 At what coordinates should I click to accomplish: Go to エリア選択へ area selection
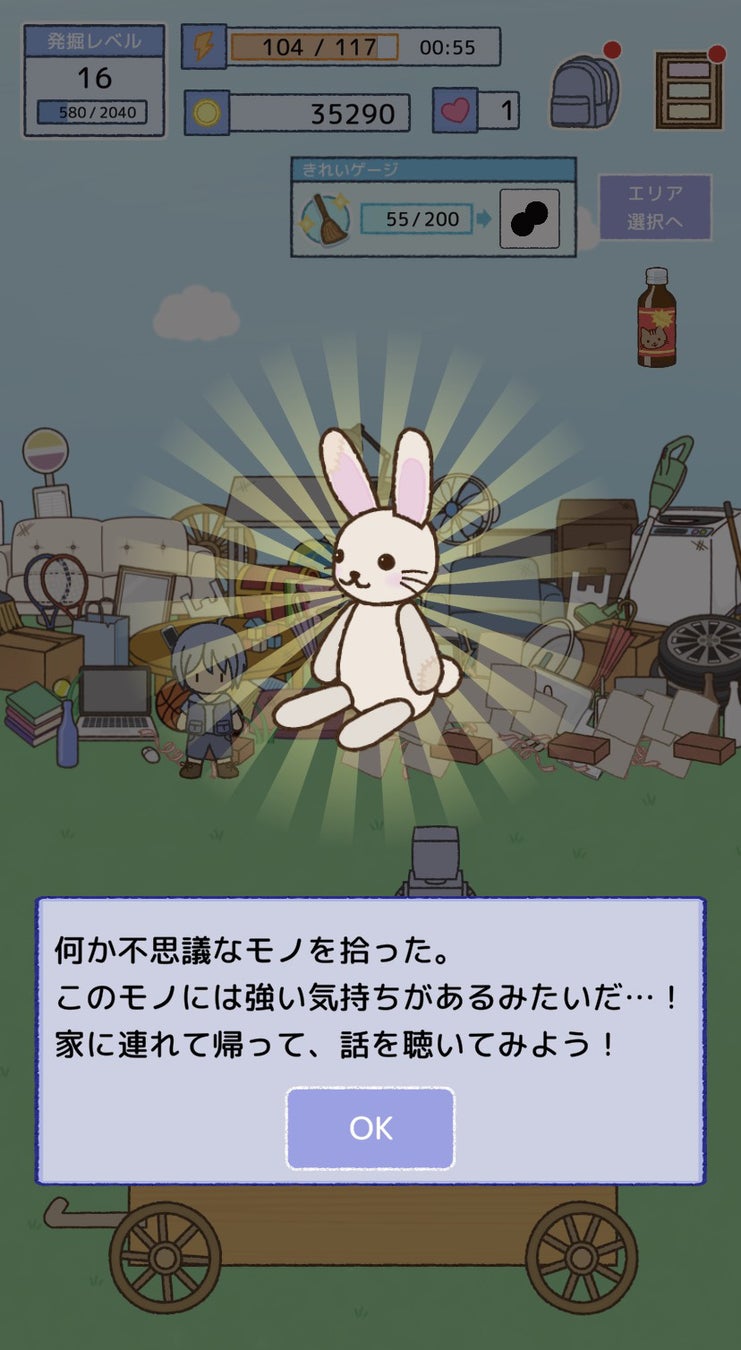[655, 207]
